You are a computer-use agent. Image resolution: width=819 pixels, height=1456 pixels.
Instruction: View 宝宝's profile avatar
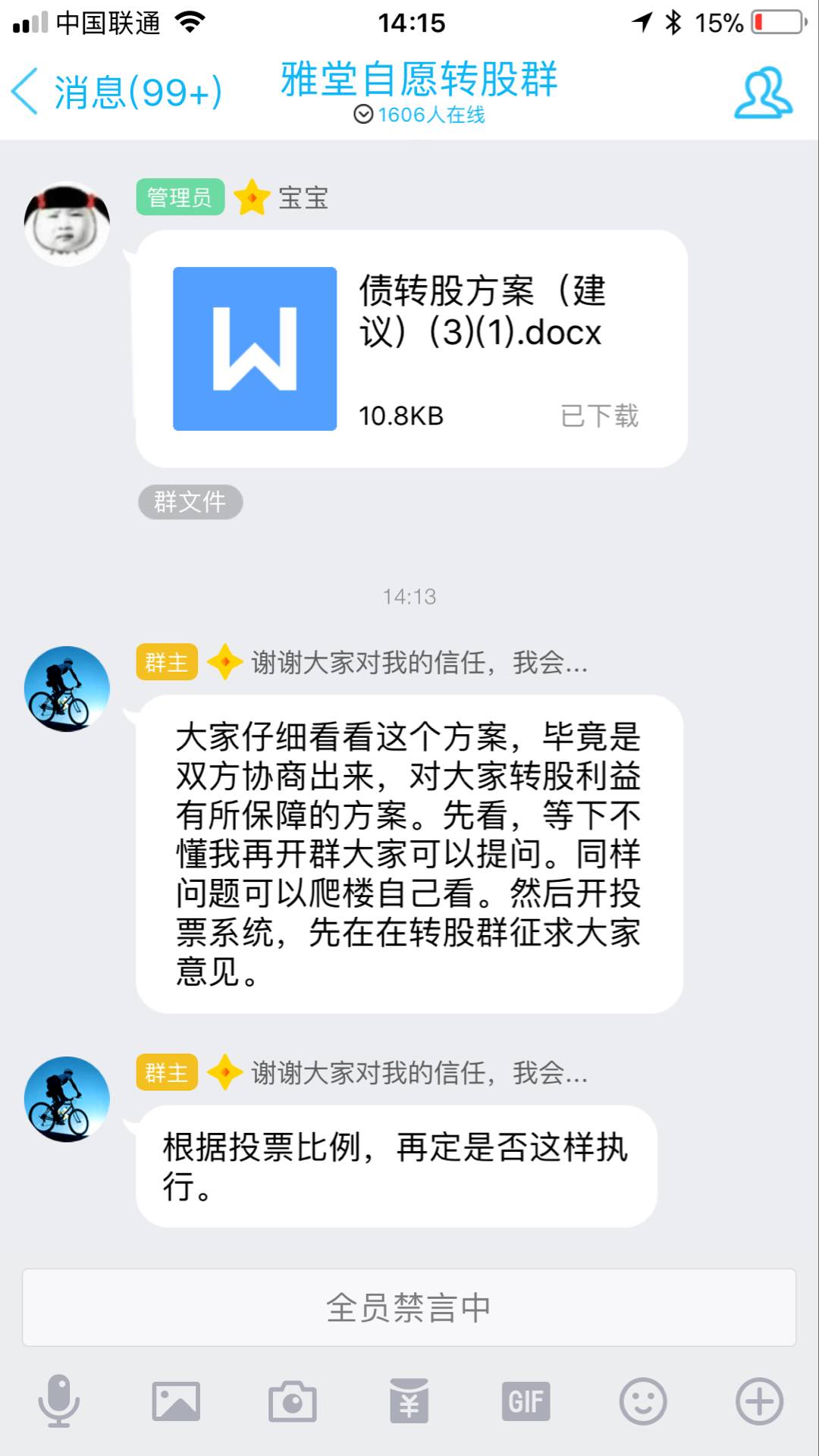[x=67, y=224]
